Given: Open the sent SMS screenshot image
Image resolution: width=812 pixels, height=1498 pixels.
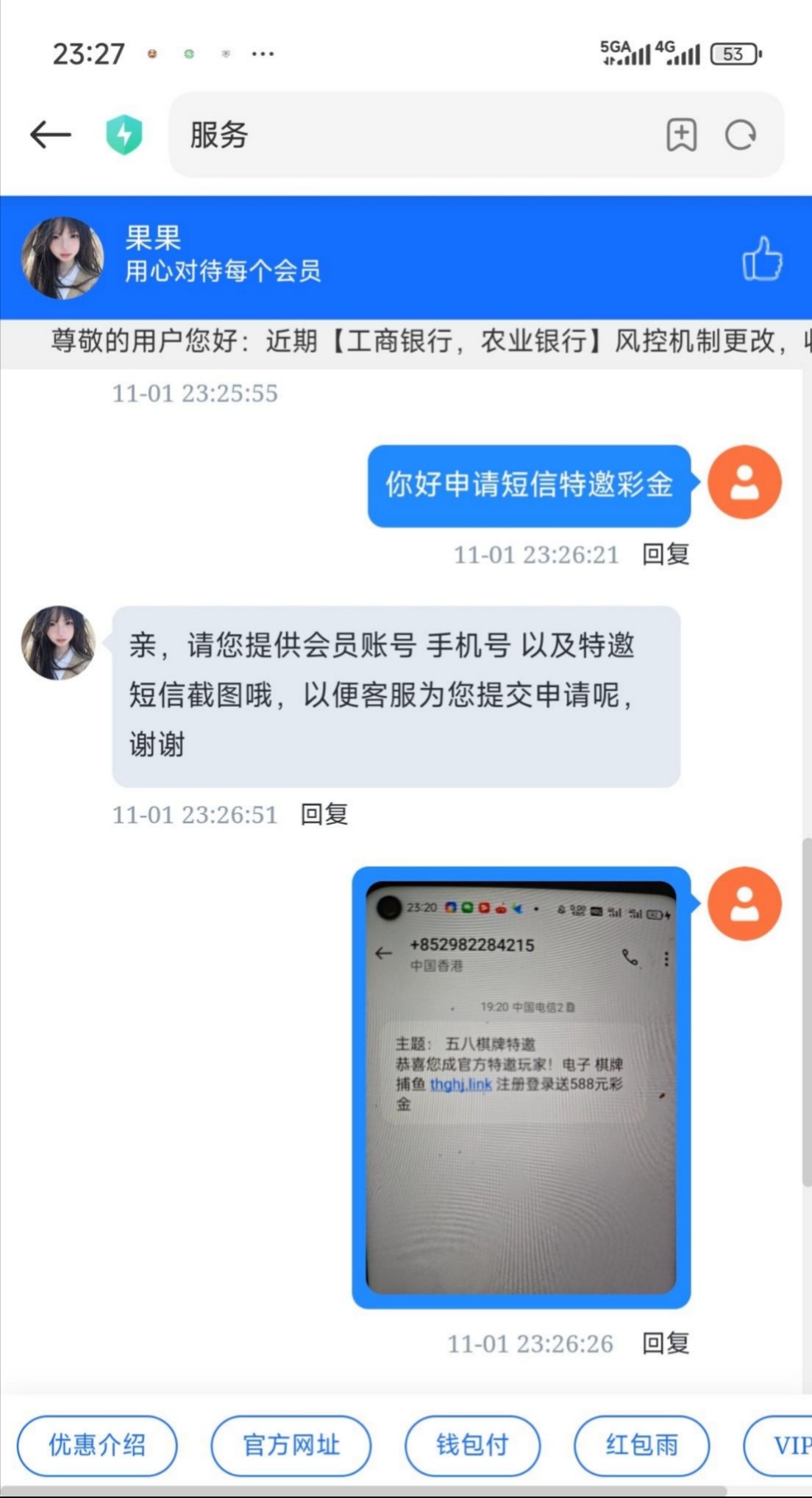Looking at the screenshot, I should 521,1087.
